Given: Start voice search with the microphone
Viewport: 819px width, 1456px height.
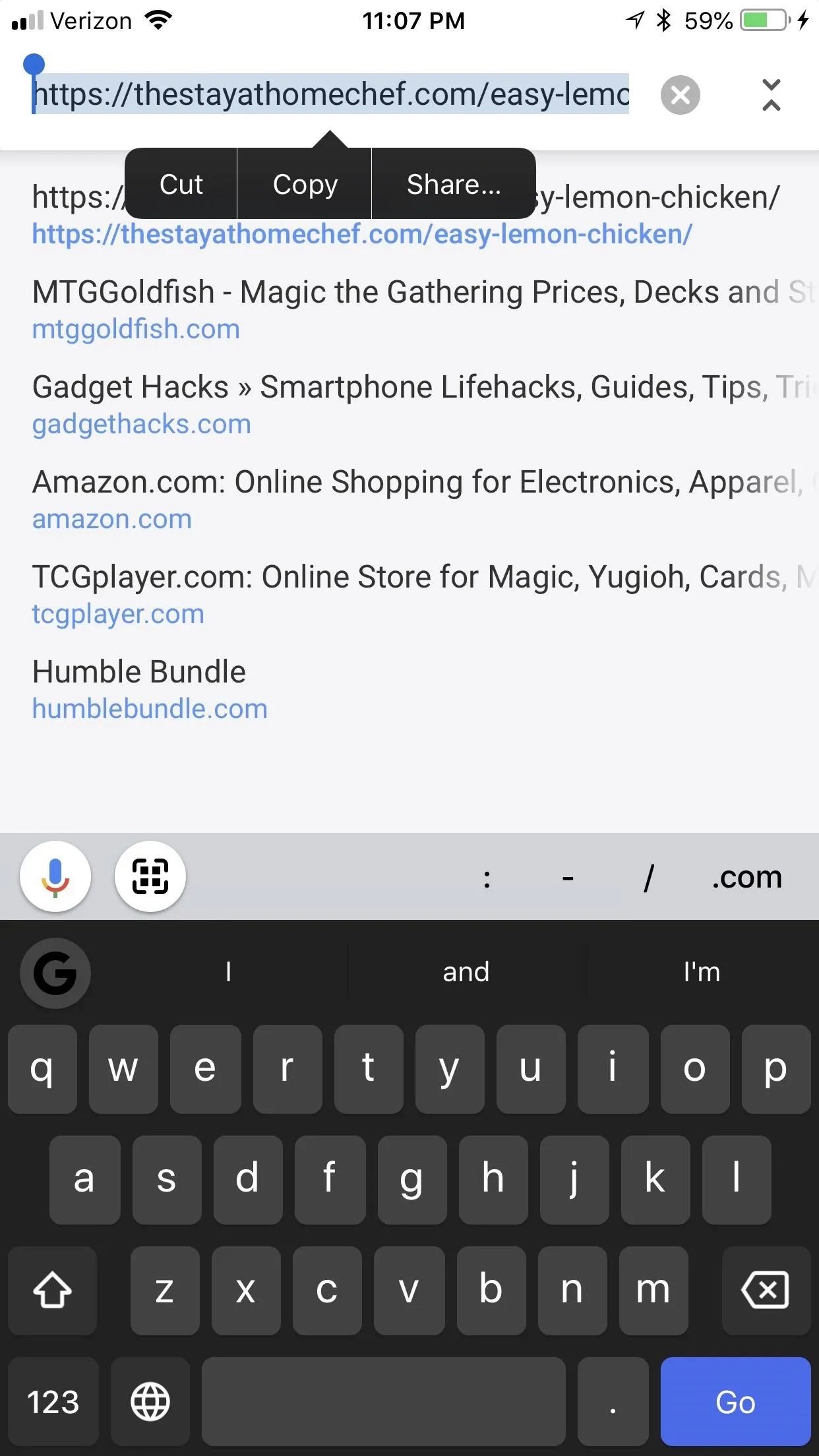Looking at the screenshot, I should pos(55,877).
